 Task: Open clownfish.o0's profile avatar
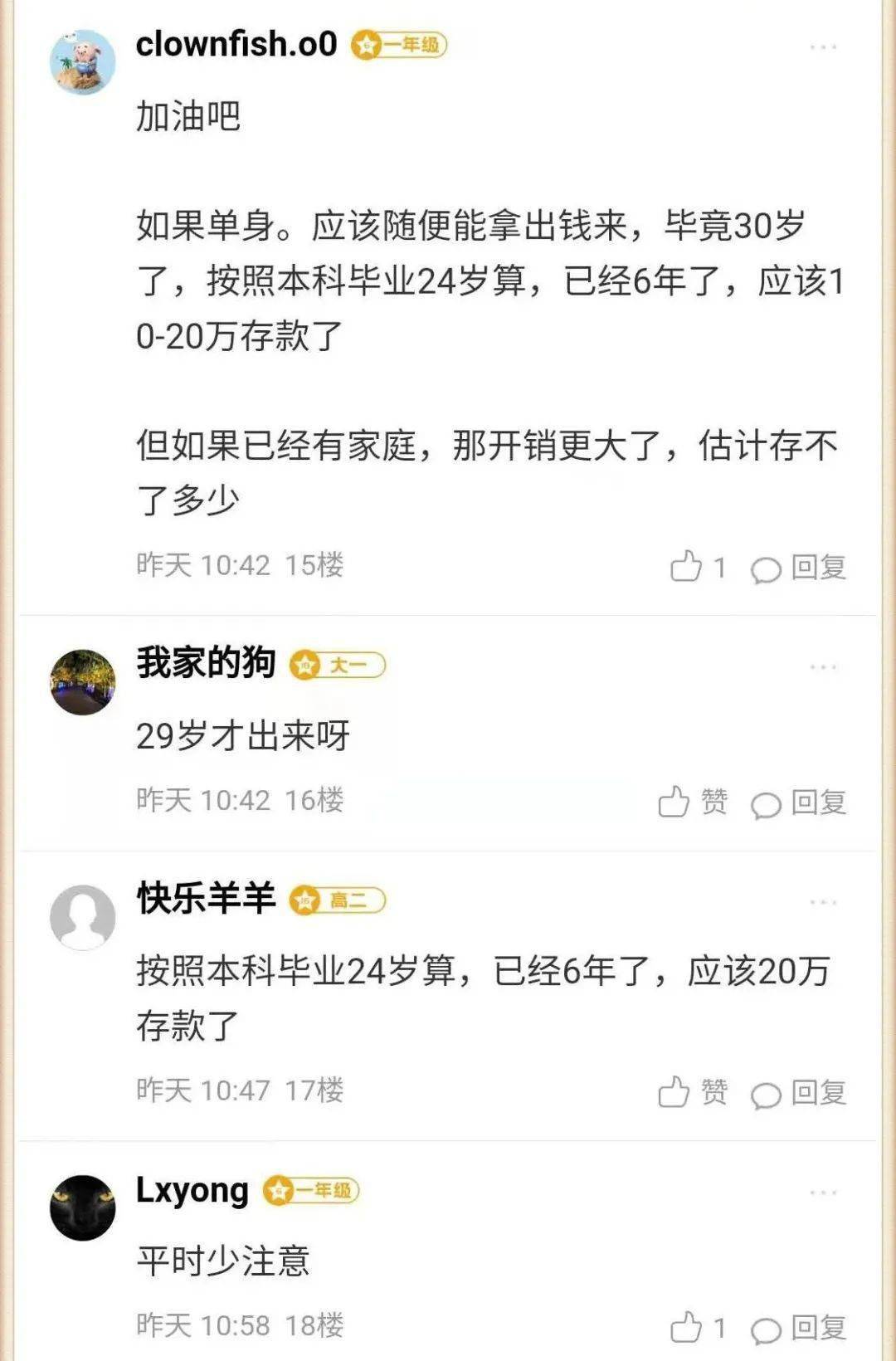click(x=82, y=62)
